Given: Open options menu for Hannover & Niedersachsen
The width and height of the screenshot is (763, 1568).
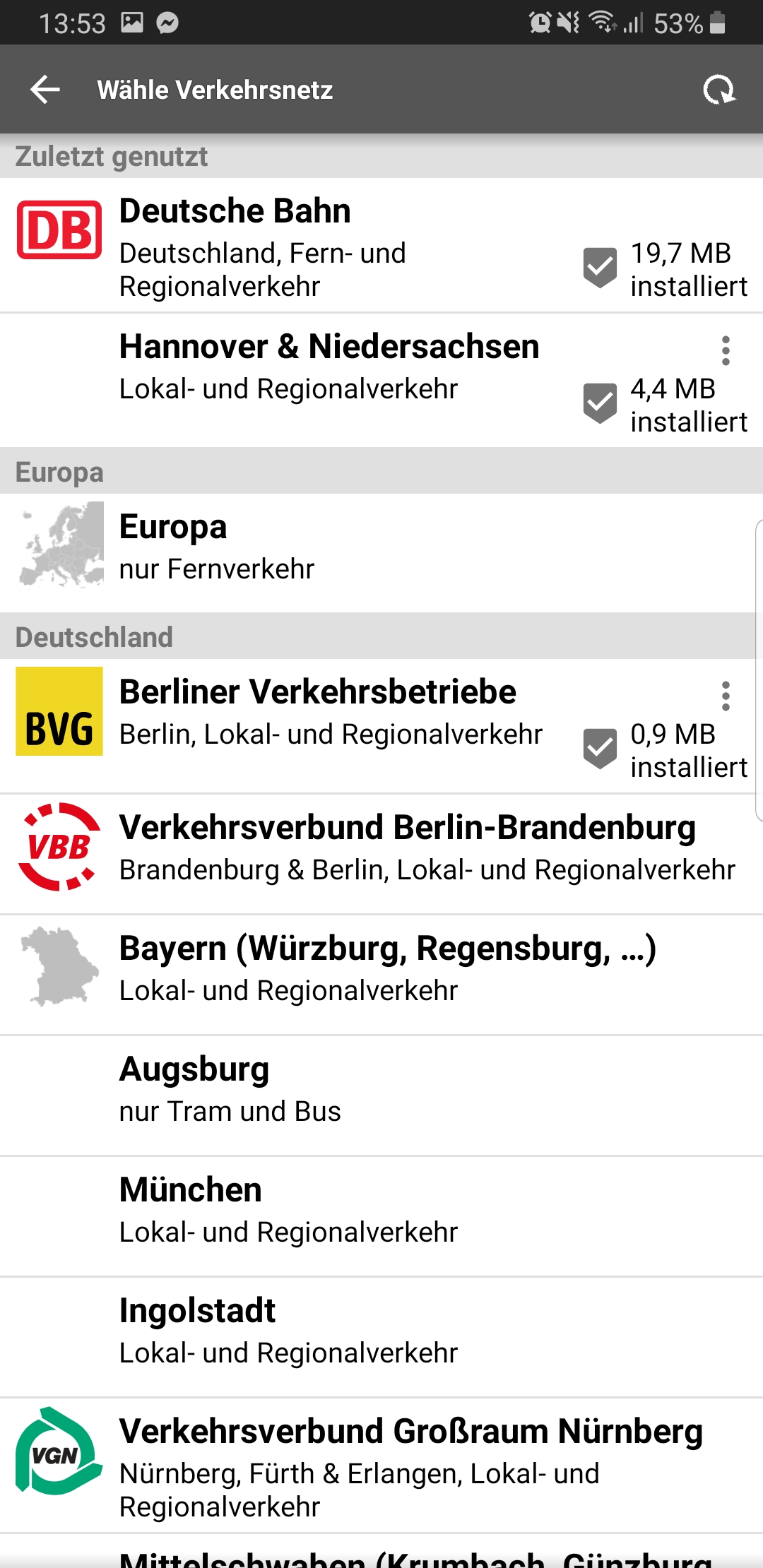Looking at the screenshot, I should point(726,350).
